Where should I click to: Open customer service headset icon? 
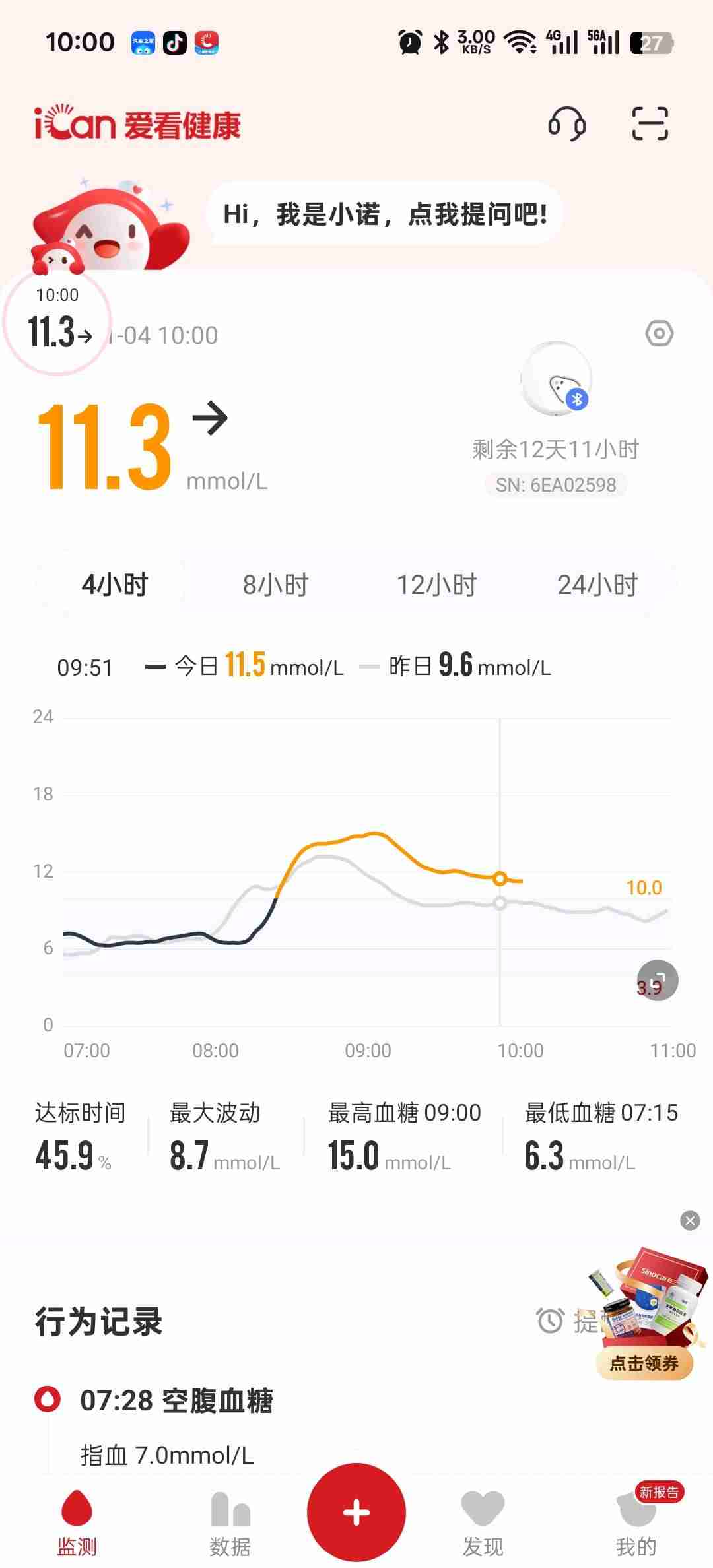(566, 124)
